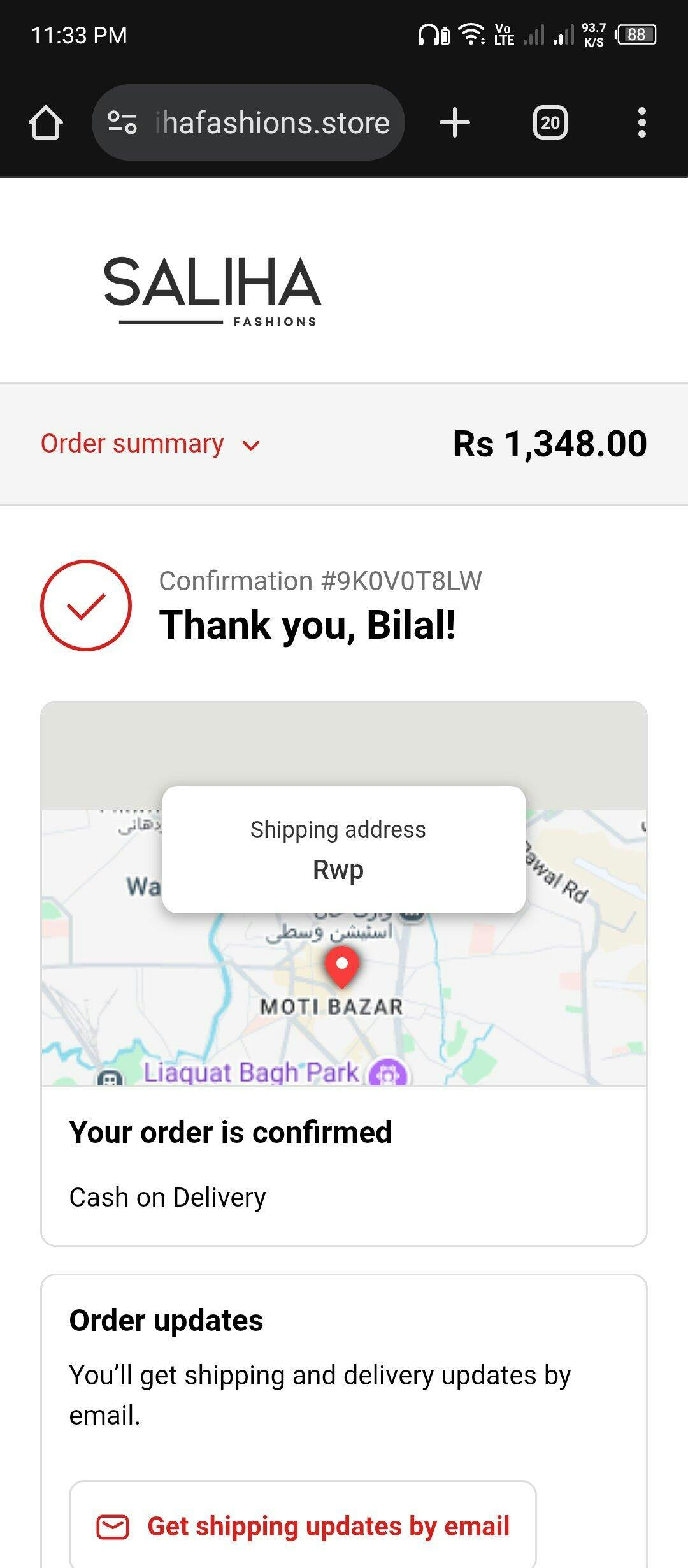Expand the Order summary section
Viewport: 688px width, 1568px height.
point(150,444)
